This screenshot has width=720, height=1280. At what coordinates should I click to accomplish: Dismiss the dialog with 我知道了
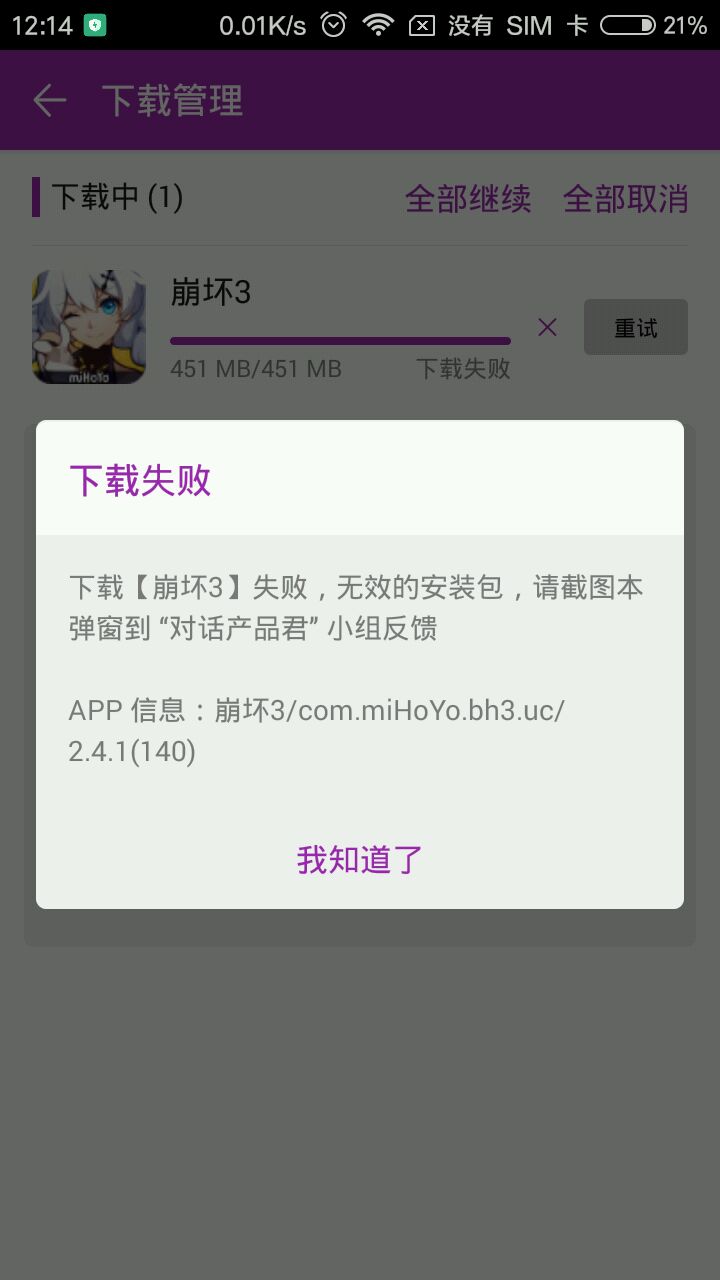pos(360,860)
